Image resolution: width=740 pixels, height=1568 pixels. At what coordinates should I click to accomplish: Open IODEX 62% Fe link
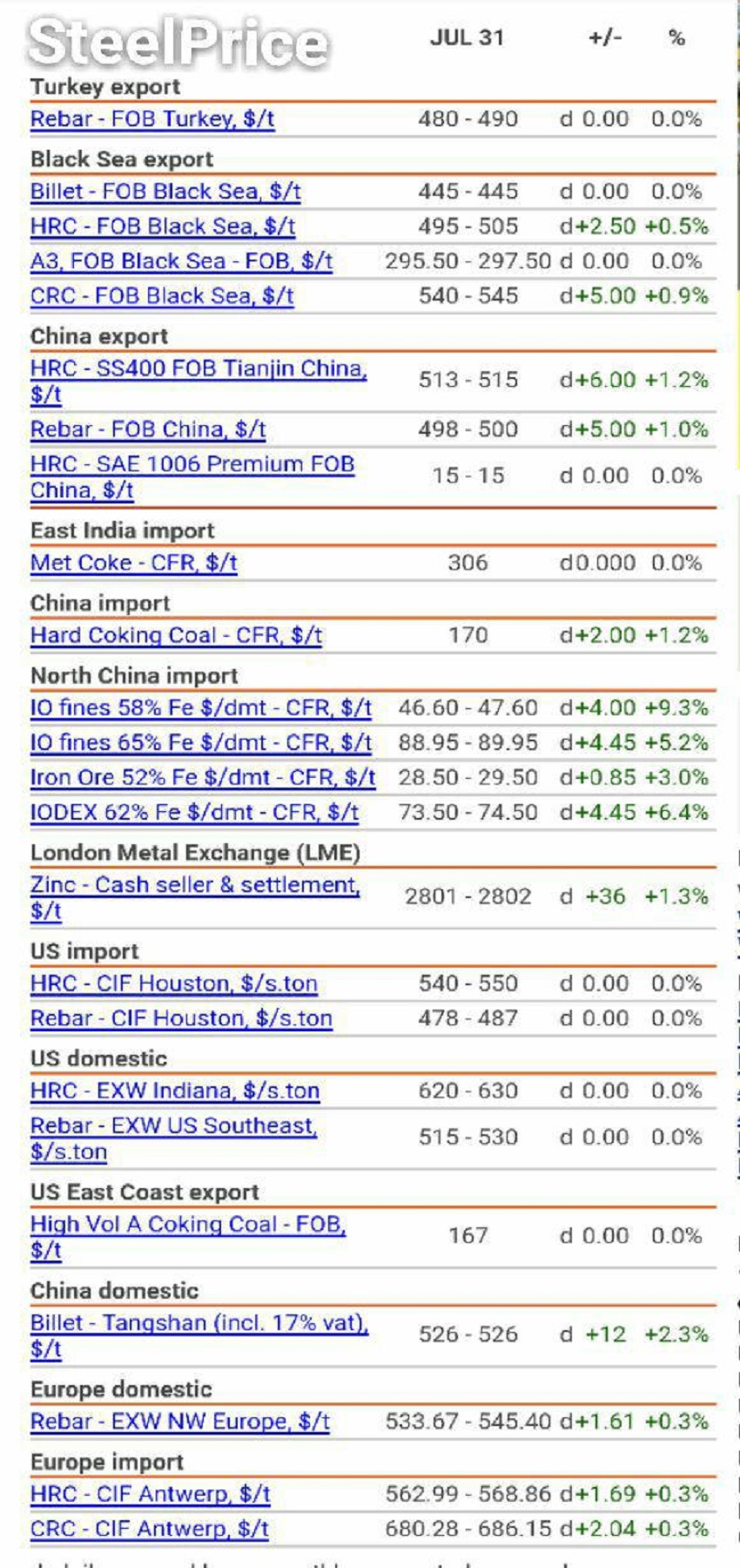pyautogui.click(x=194, y=812)
